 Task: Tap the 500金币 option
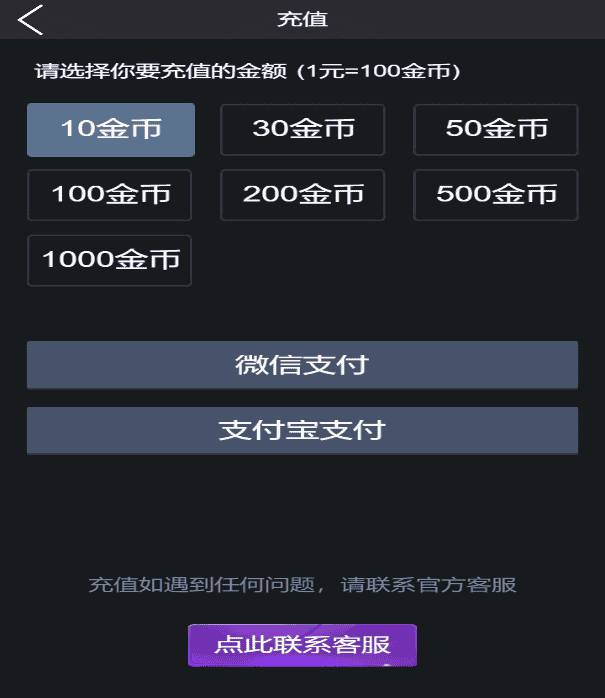(496, 195)
